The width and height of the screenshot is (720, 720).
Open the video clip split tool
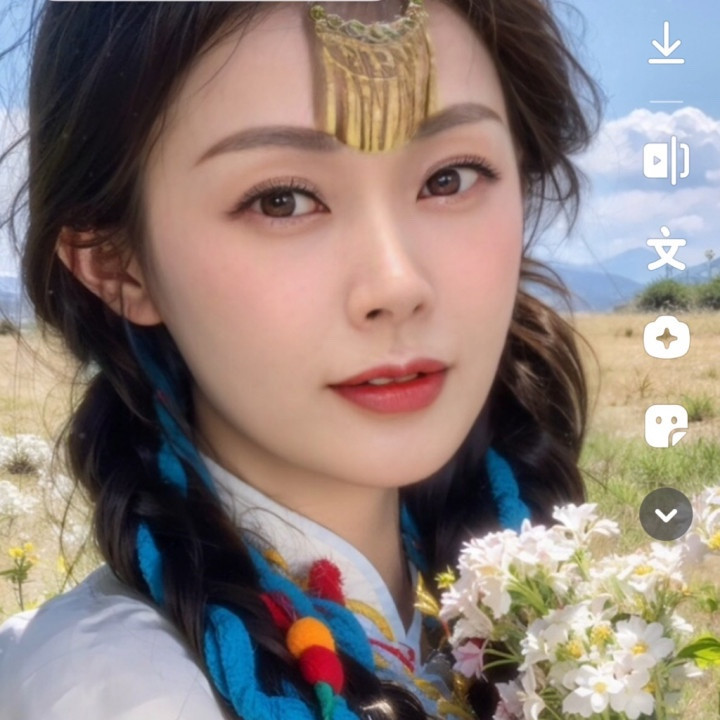[x=666, y=161]
